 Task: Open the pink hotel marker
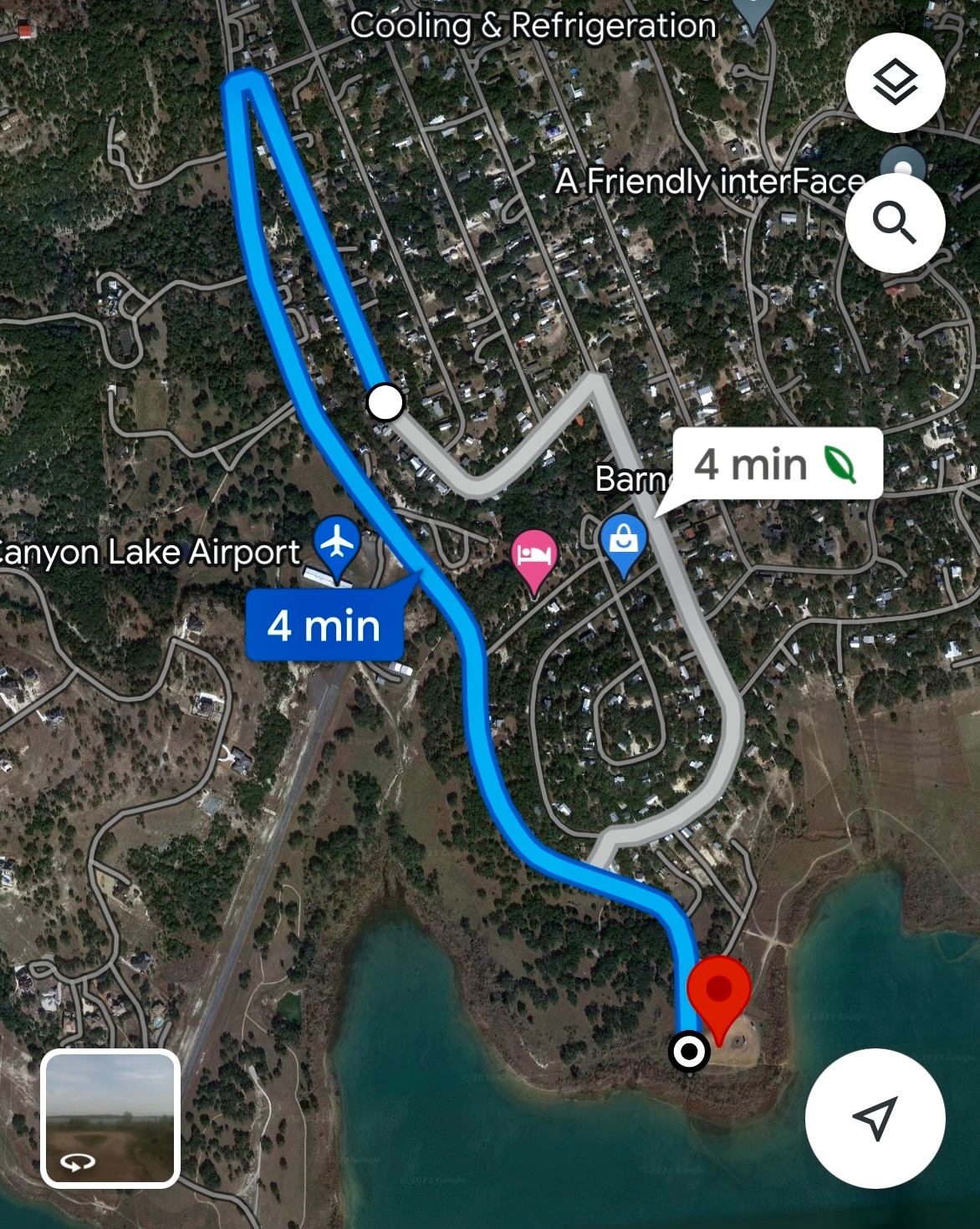533,555
